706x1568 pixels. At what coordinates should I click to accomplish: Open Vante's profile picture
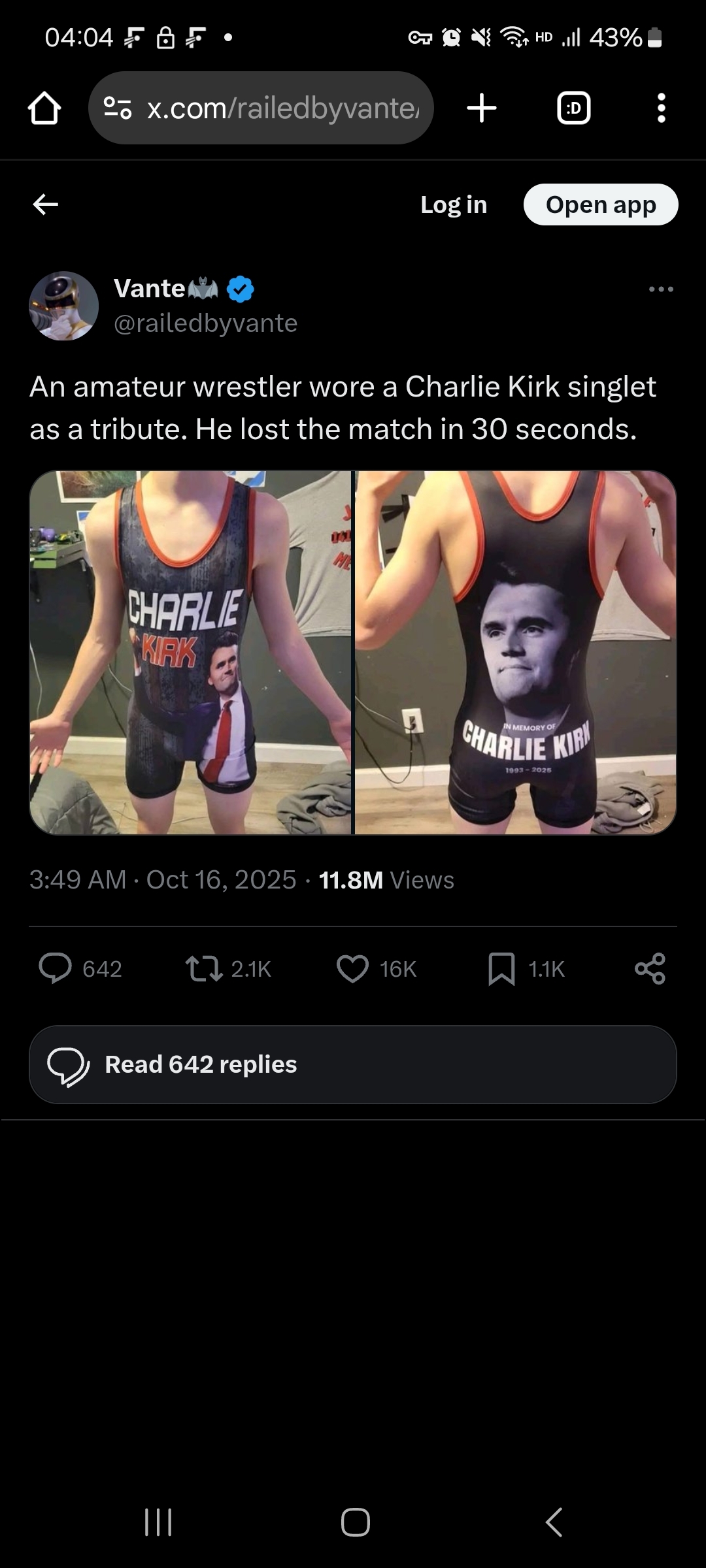[64, 306]
